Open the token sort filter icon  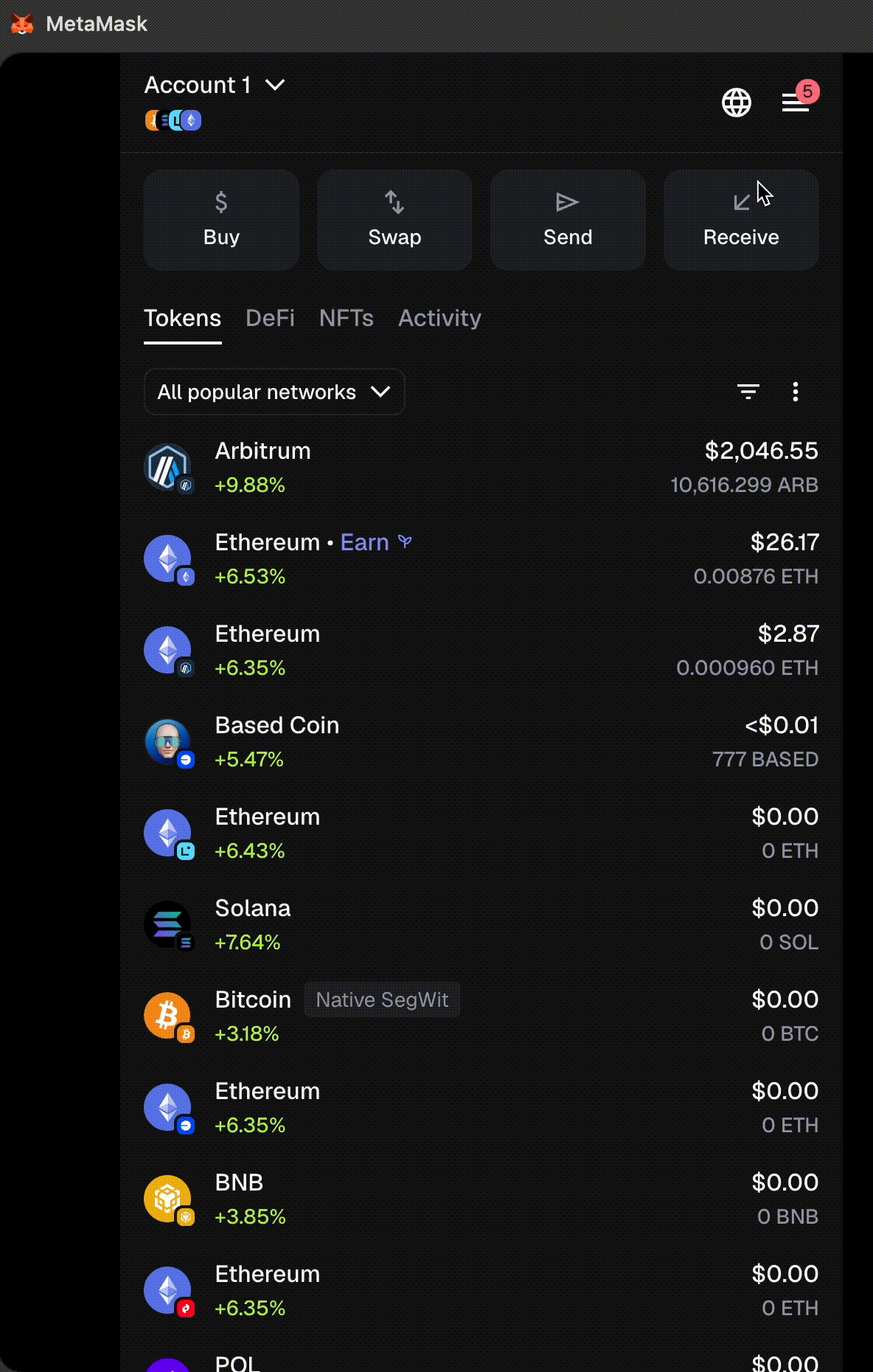(x=748, y=392)
